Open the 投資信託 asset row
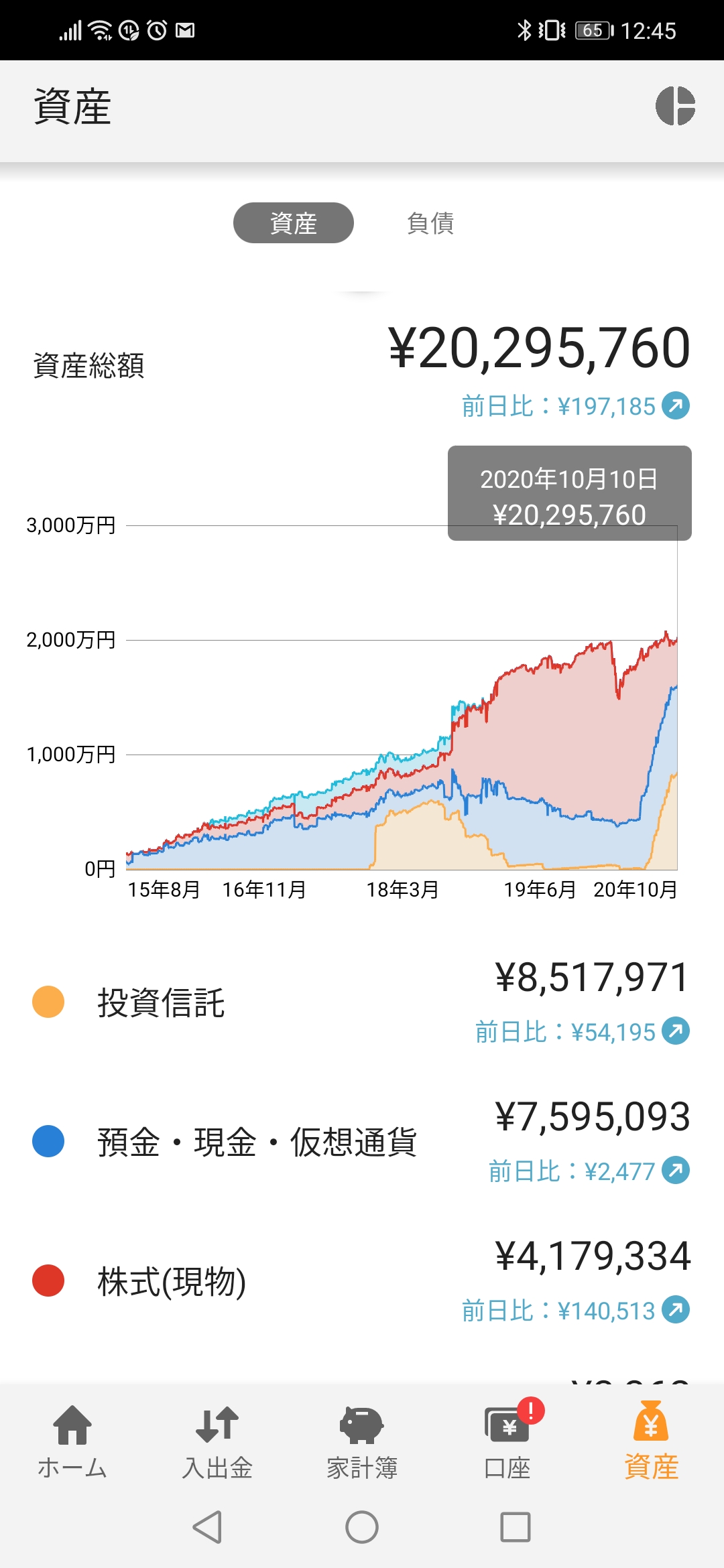Screen dimensions: 724x1568 pos(362,1002)
